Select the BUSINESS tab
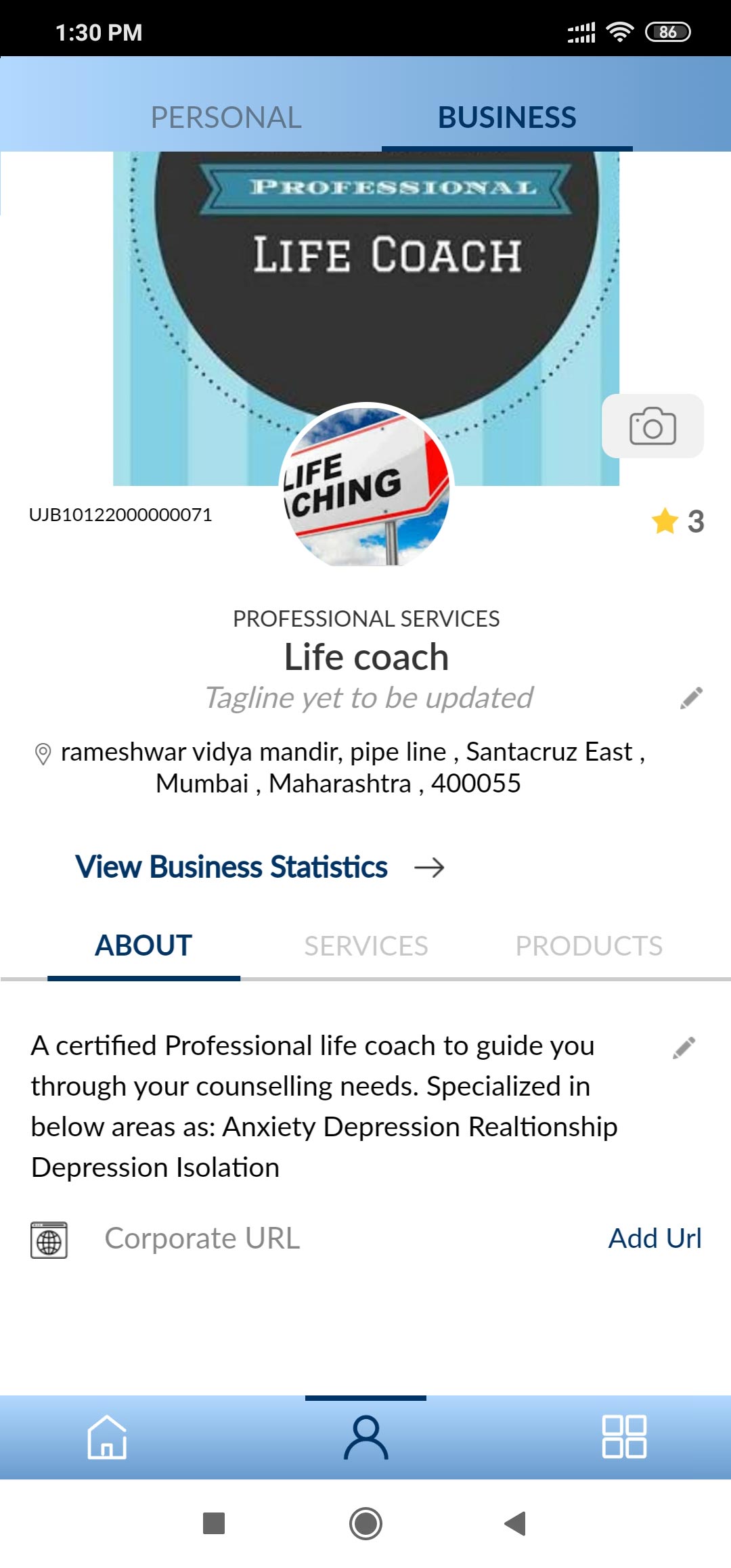 (x=507, y=117)
